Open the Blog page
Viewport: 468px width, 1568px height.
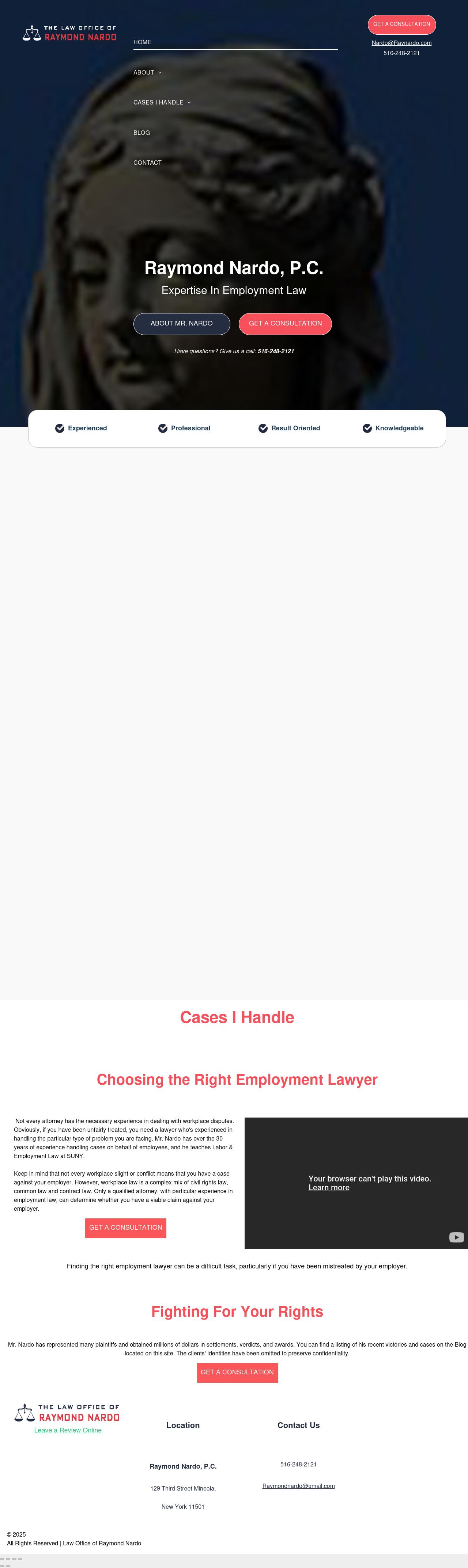coord(141,133)
